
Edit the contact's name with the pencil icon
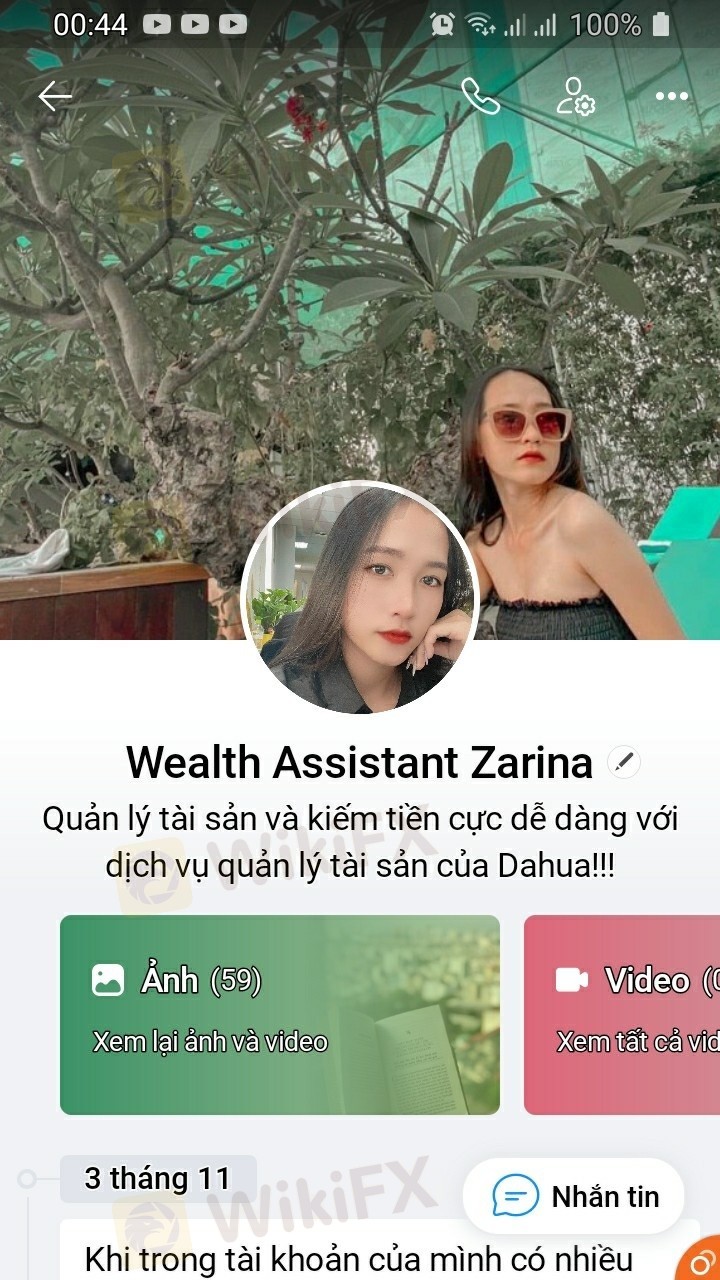coord(624,763)
